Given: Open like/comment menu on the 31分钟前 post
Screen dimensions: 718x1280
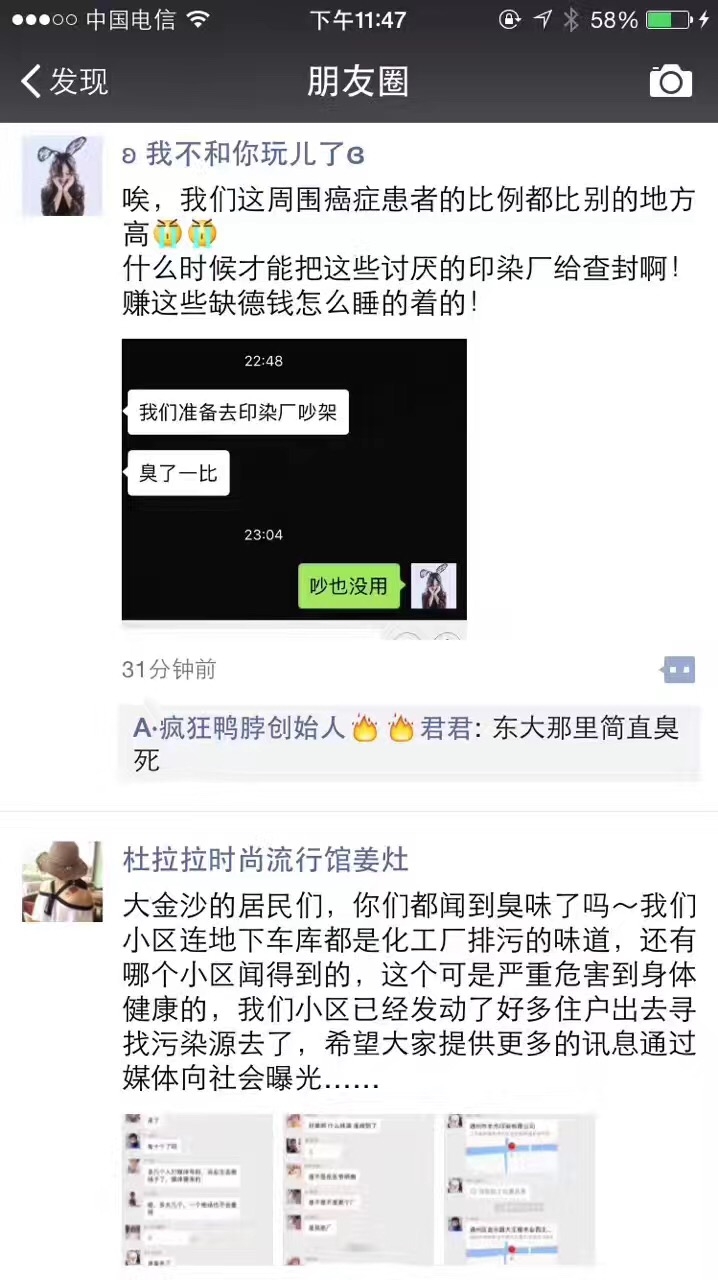Looking at the screenshot, I should [x=679, y=670].
